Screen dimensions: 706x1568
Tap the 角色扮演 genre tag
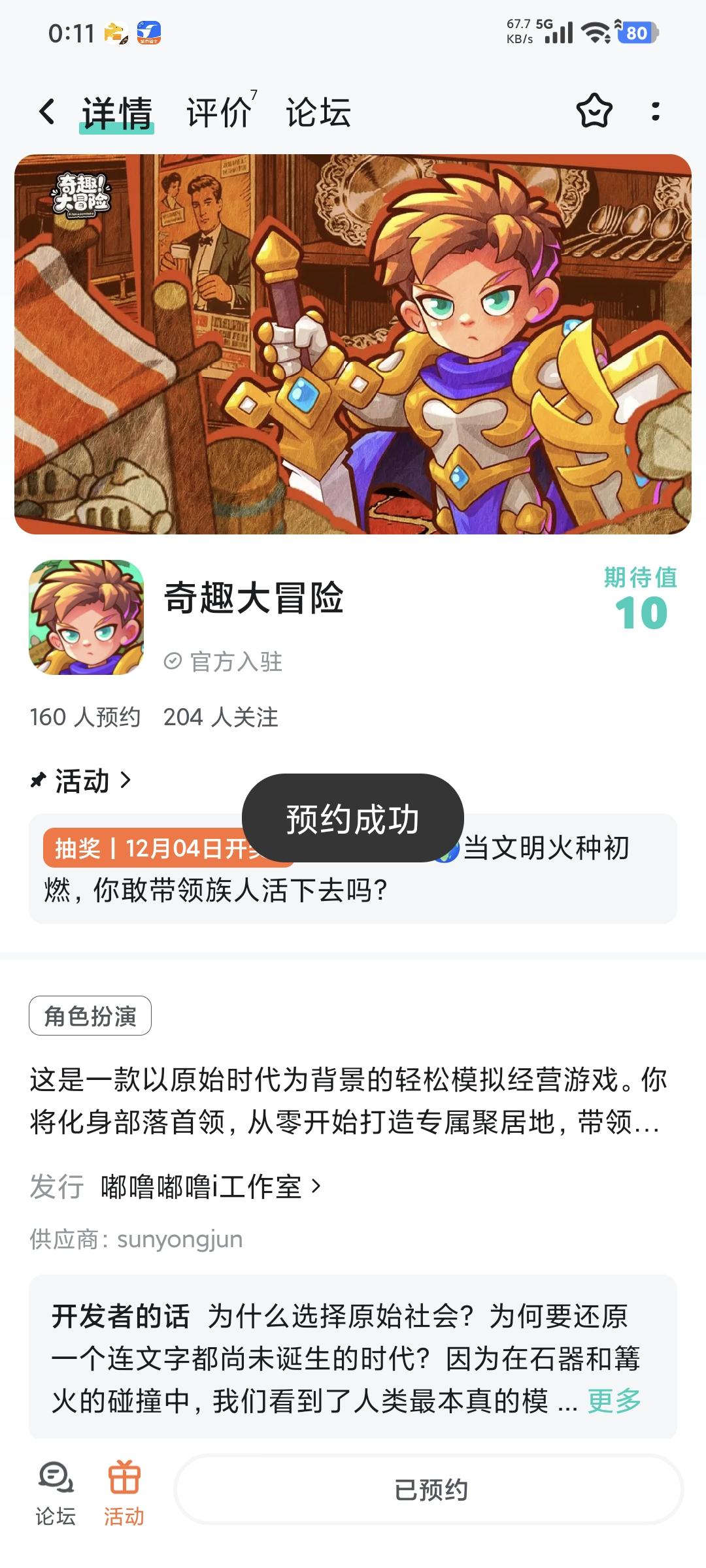click(90, 1017)
